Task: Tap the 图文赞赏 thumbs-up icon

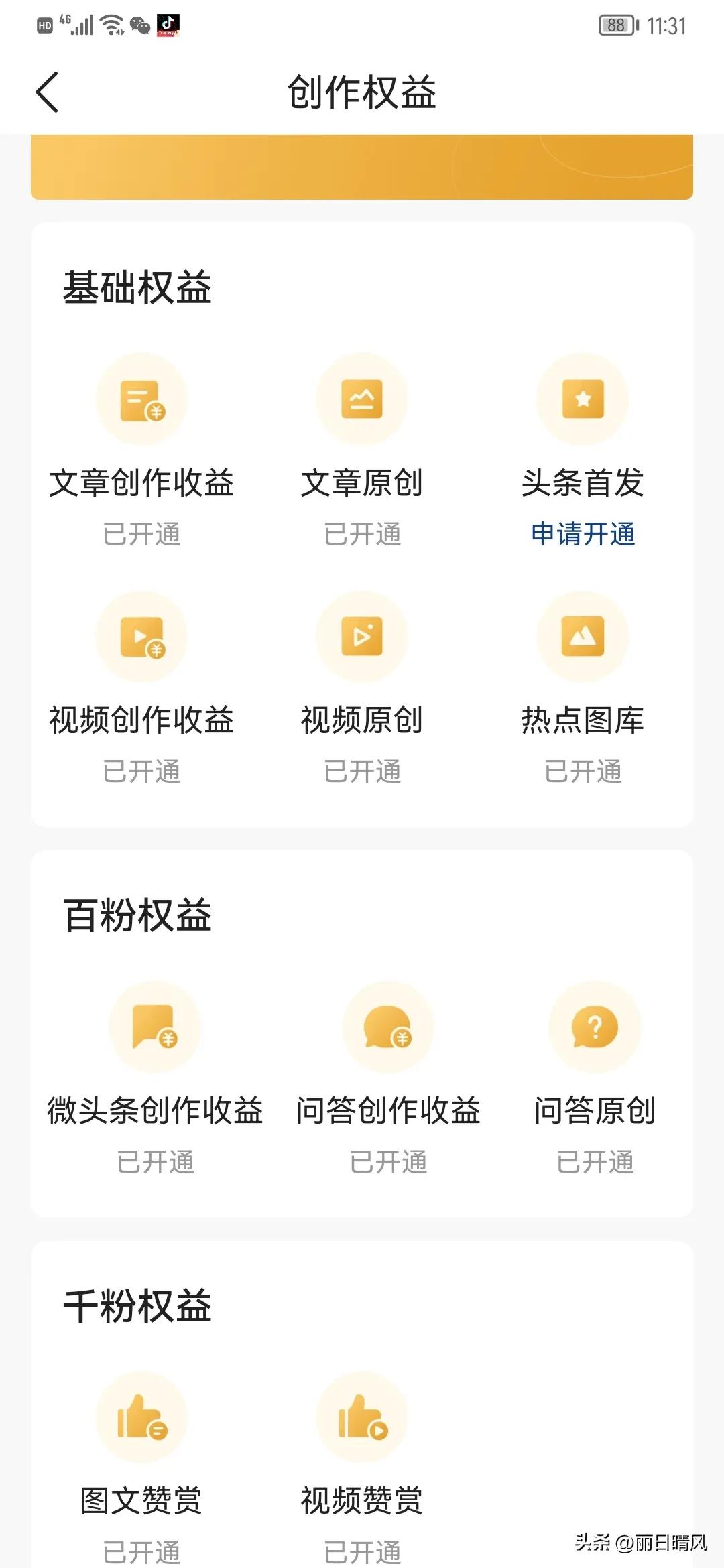Action: click(141, 1421)
